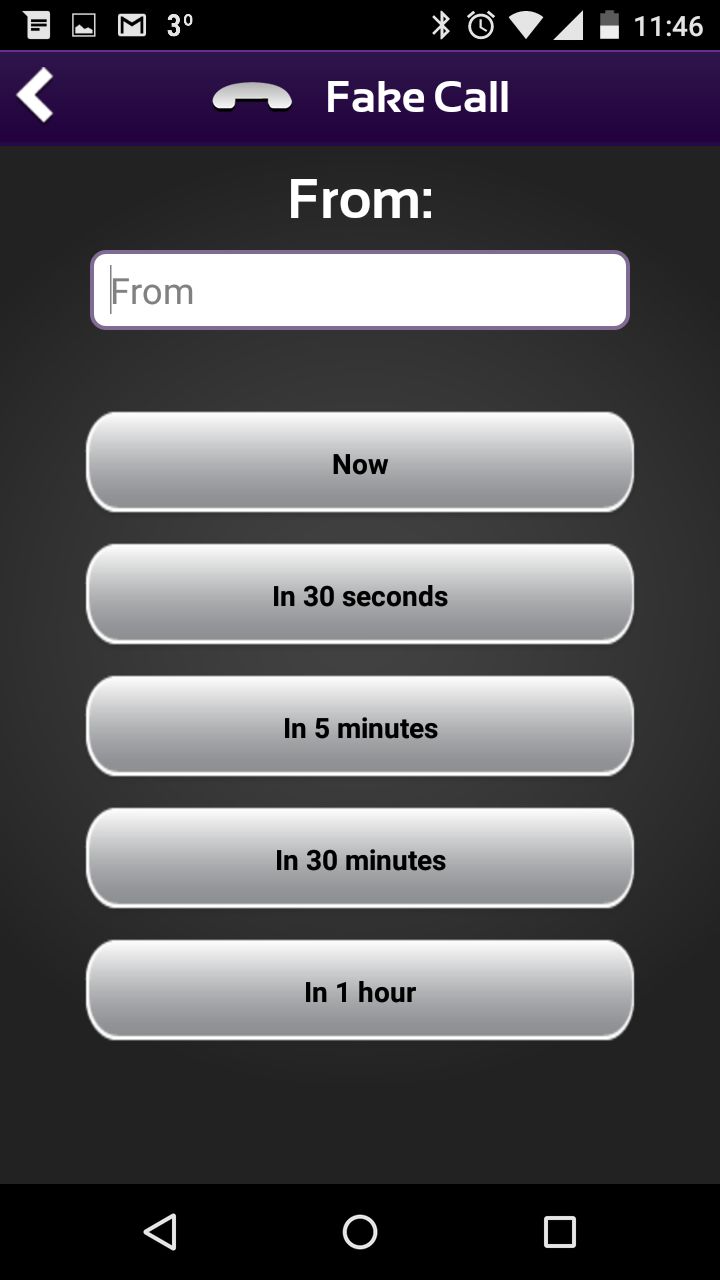The image size is (720, 1280).
Task: Start the fake call Now
Action: [360, 463]
